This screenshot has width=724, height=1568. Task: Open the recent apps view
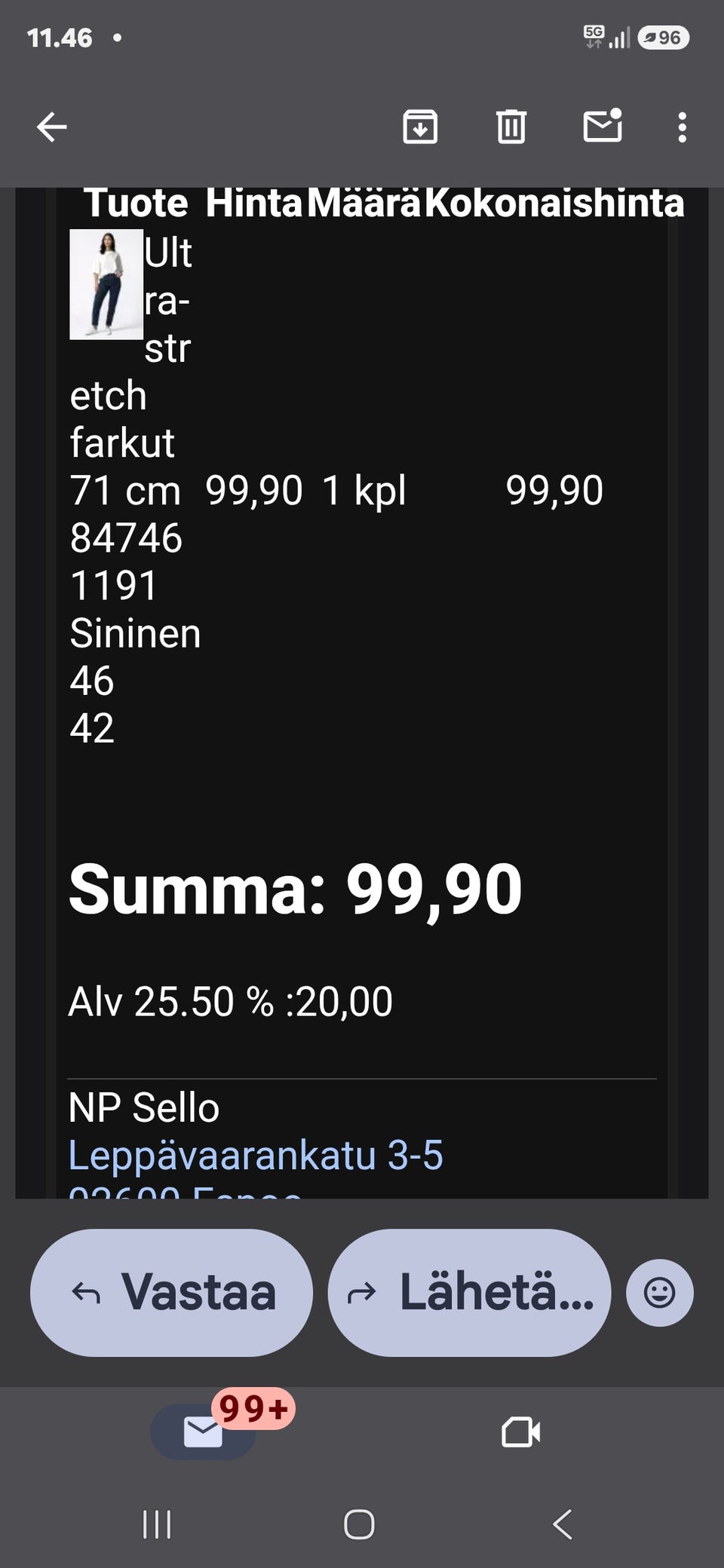[157, 1524]
